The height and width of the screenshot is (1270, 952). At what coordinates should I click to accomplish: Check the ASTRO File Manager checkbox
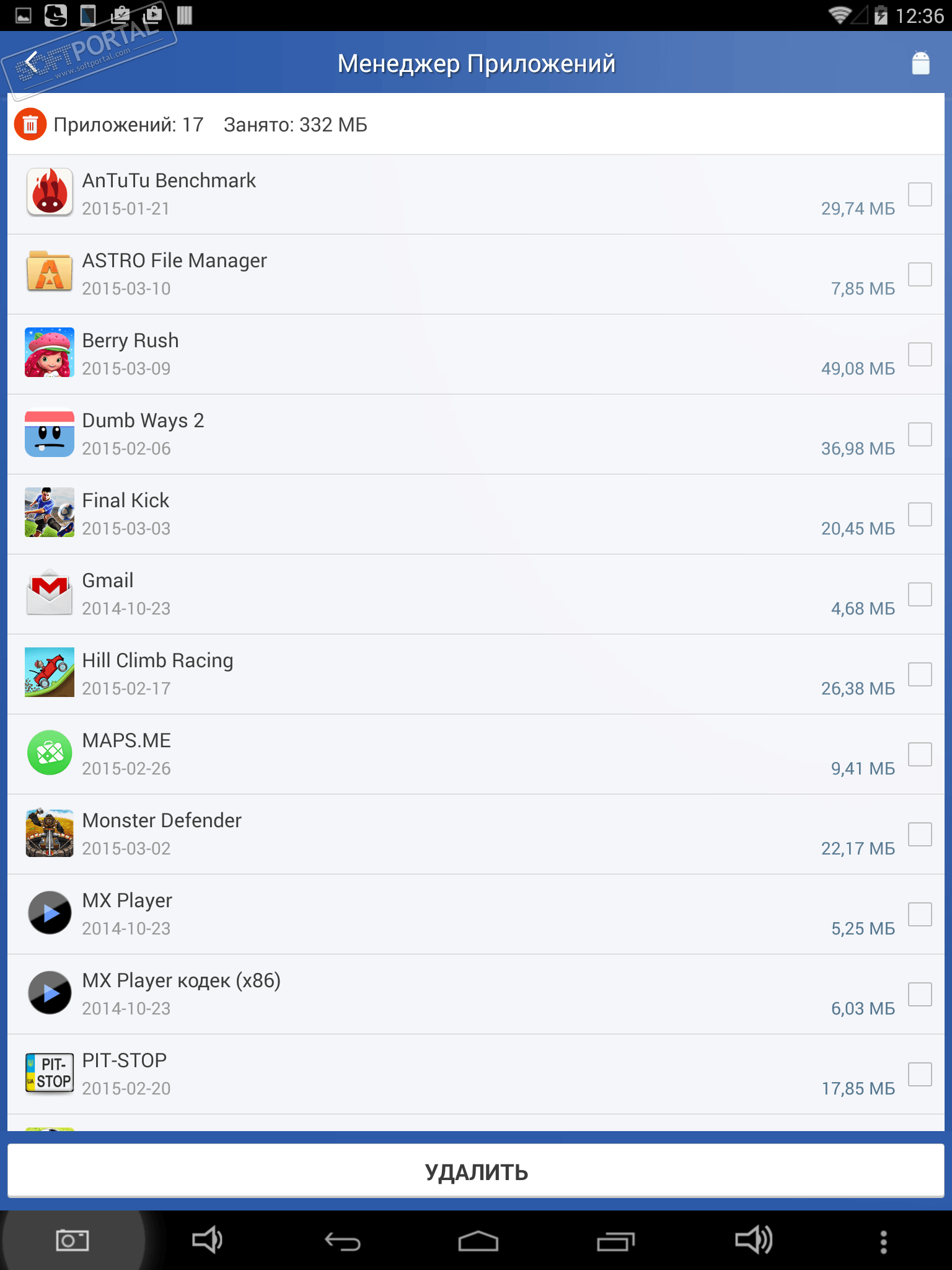[920, 275]
